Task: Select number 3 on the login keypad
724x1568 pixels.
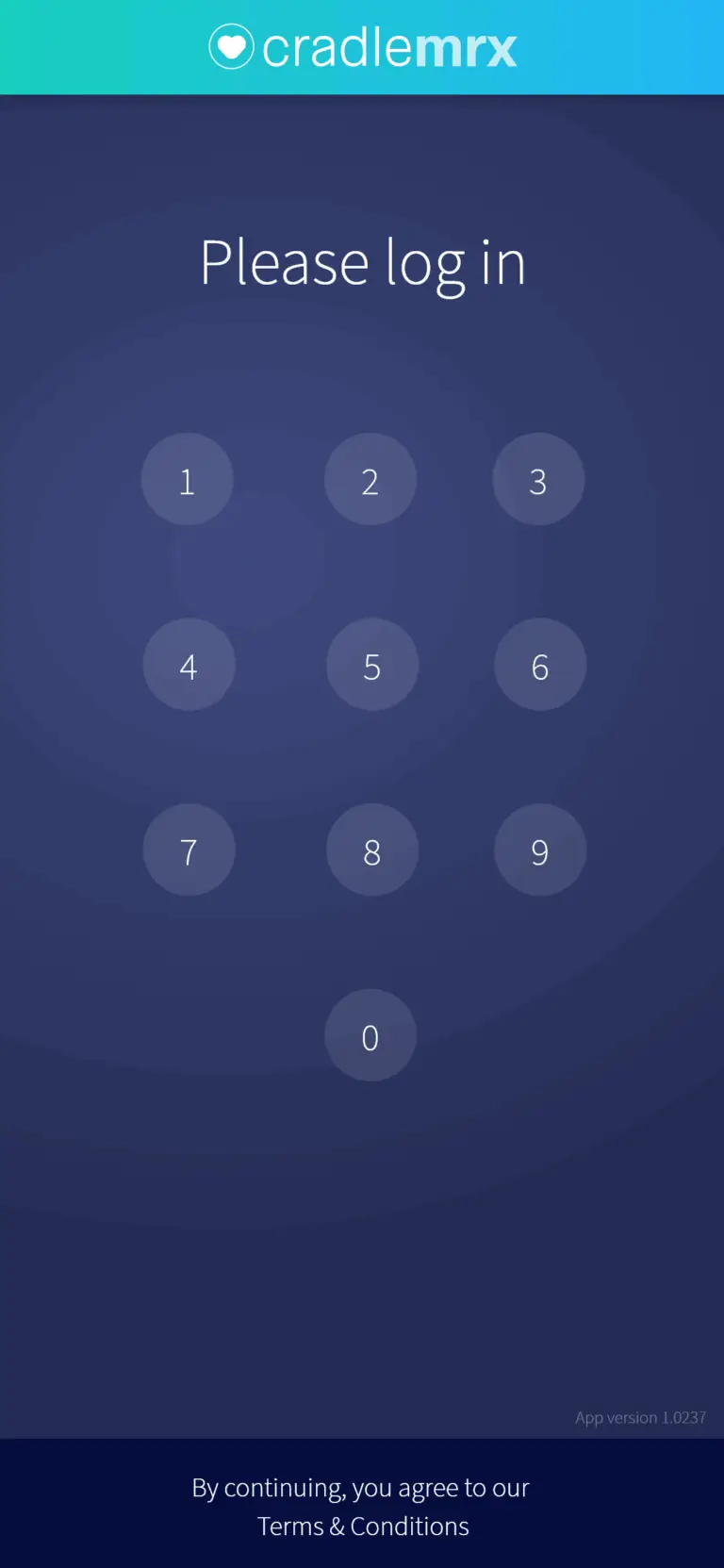Action: coord(538,480)
